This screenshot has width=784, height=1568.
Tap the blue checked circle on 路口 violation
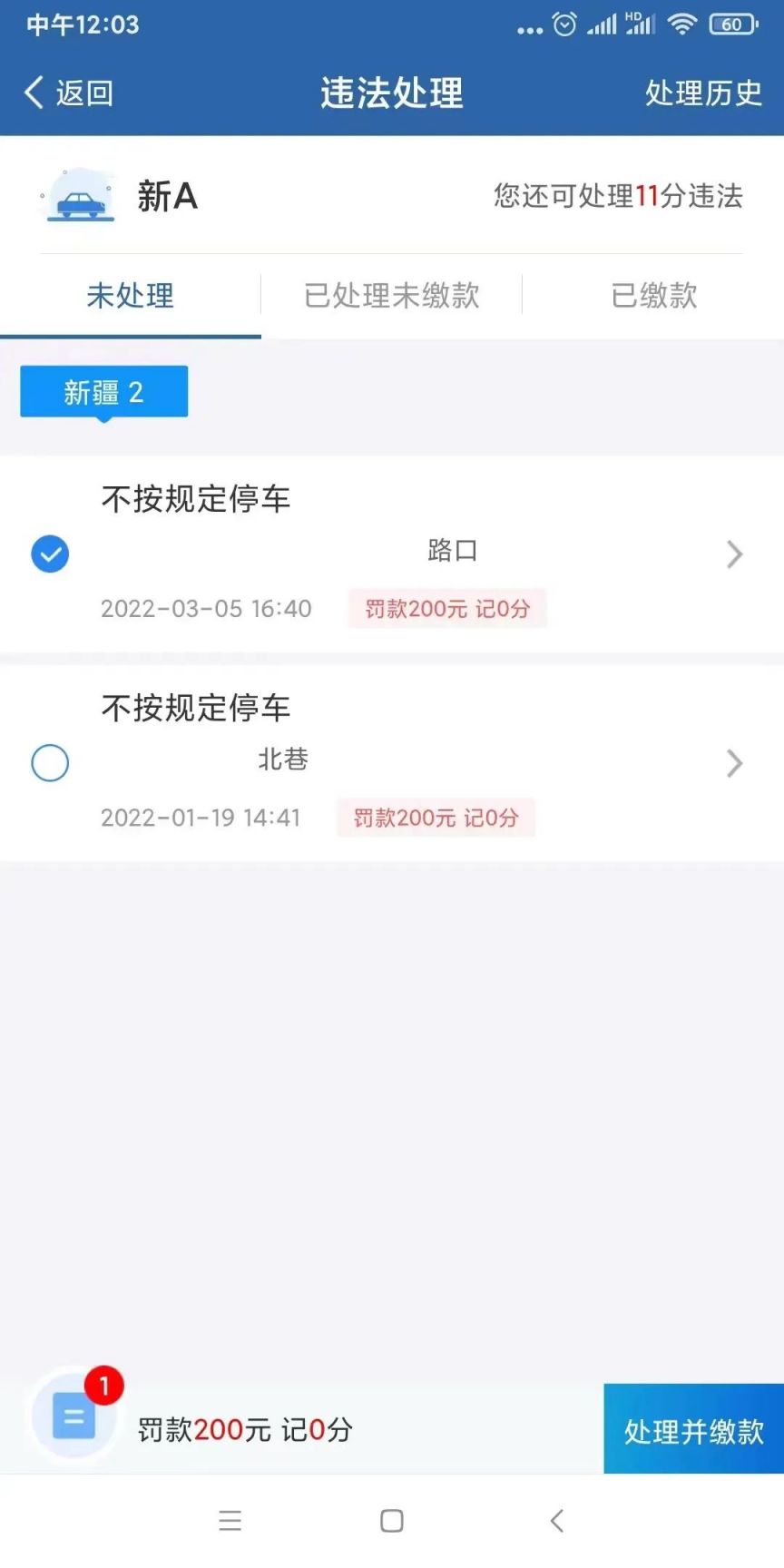(50, 554)
